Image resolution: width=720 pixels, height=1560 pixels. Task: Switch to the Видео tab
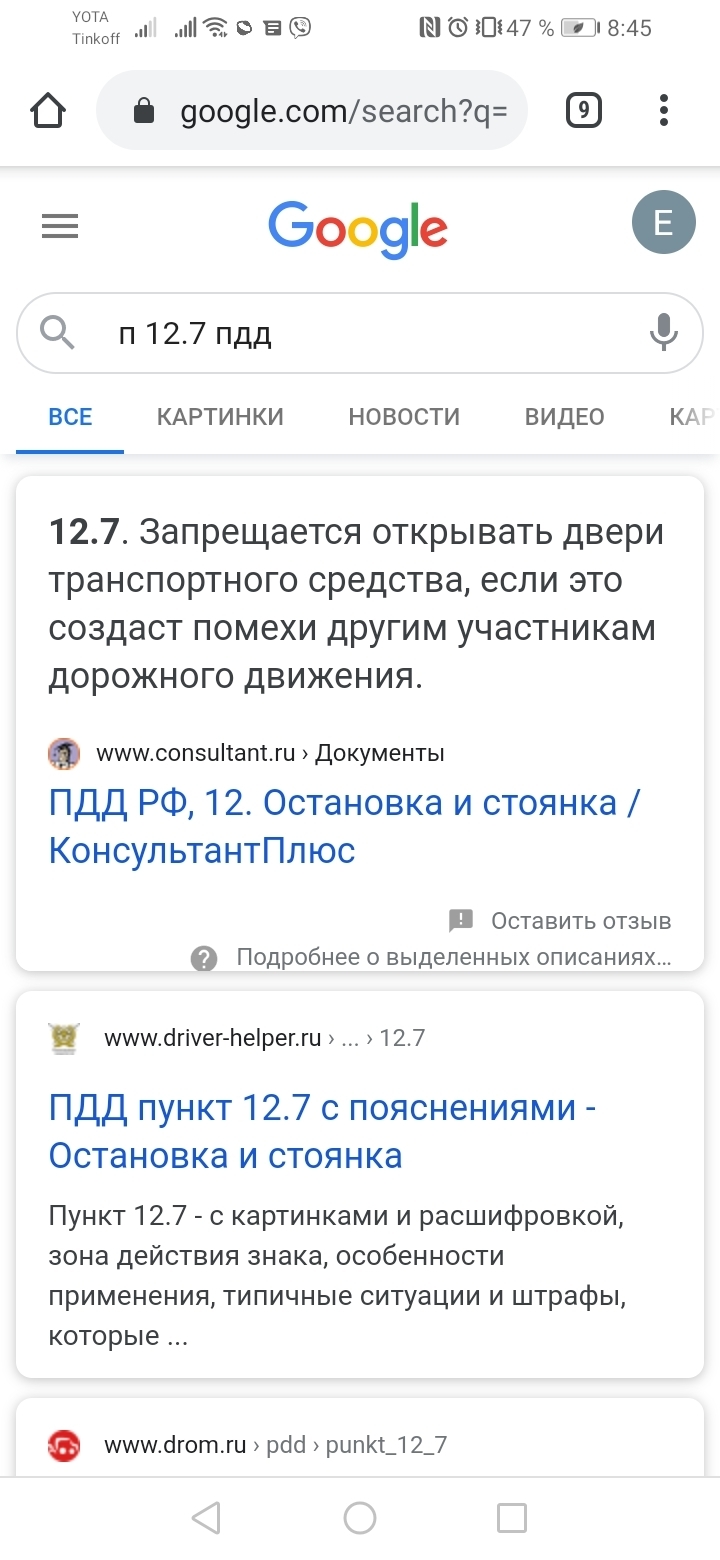(x=564, y=417)
